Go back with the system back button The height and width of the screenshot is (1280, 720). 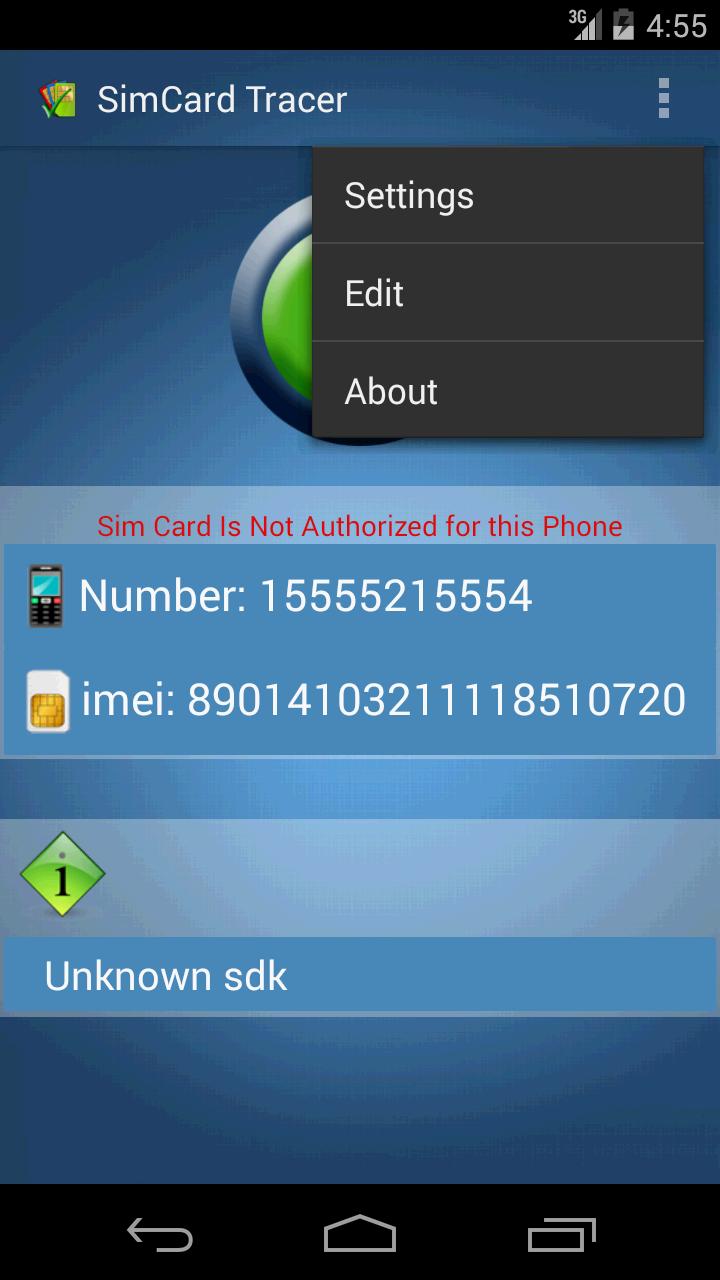tap(159, 1235)
